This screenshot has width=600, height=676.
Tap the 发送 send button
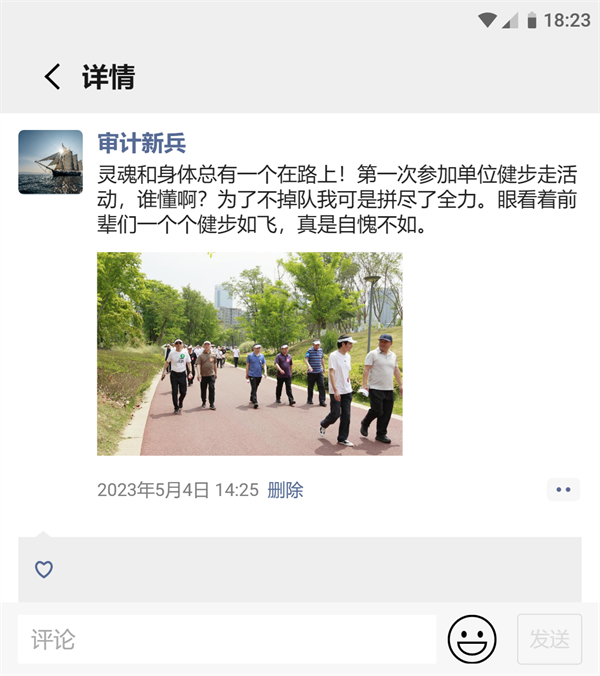pos(549,639)
